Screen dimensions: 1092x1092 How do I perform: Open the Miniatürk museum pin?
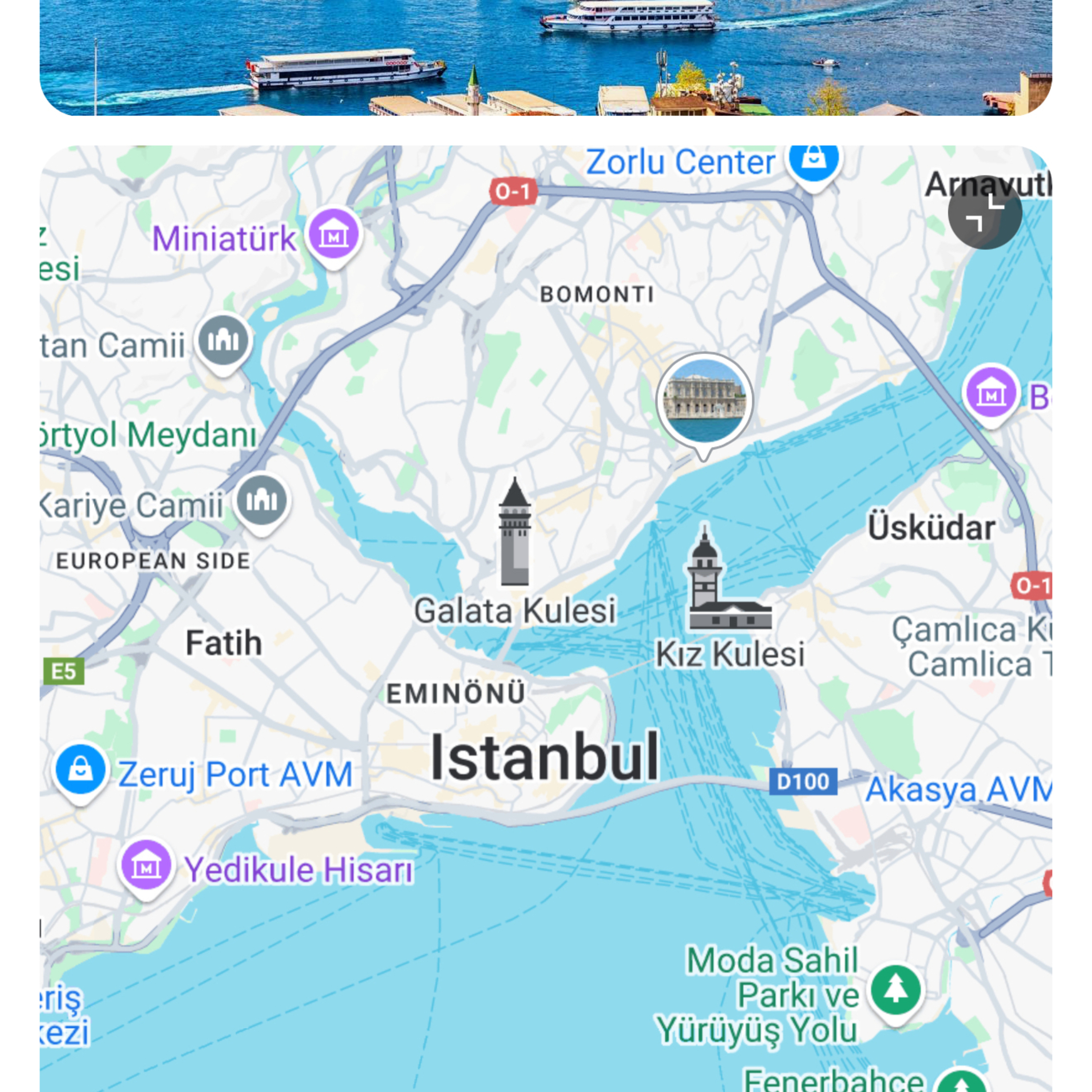333,234
